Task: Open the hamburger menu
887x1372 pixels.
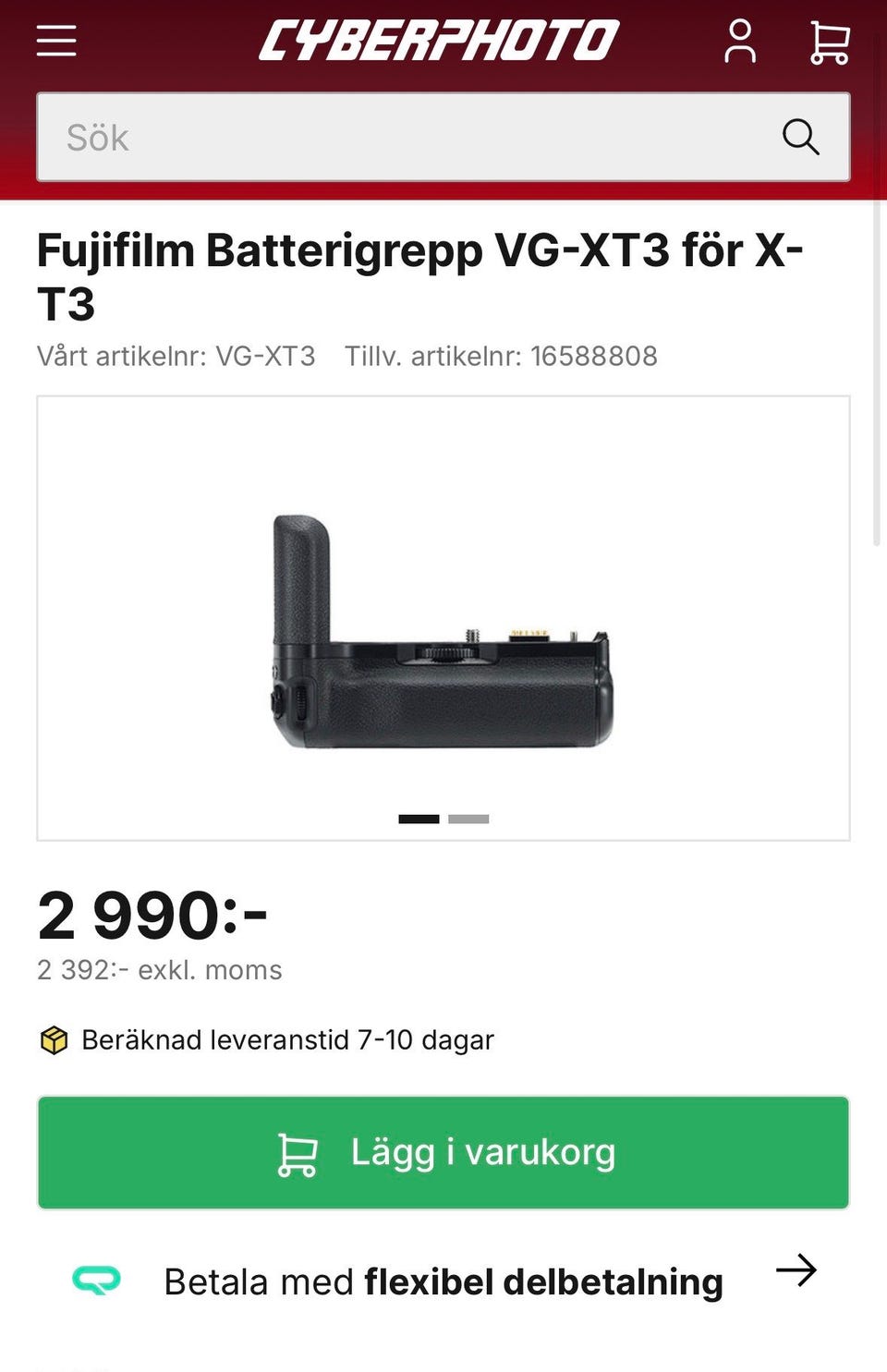Action: [x=56, y=41]
